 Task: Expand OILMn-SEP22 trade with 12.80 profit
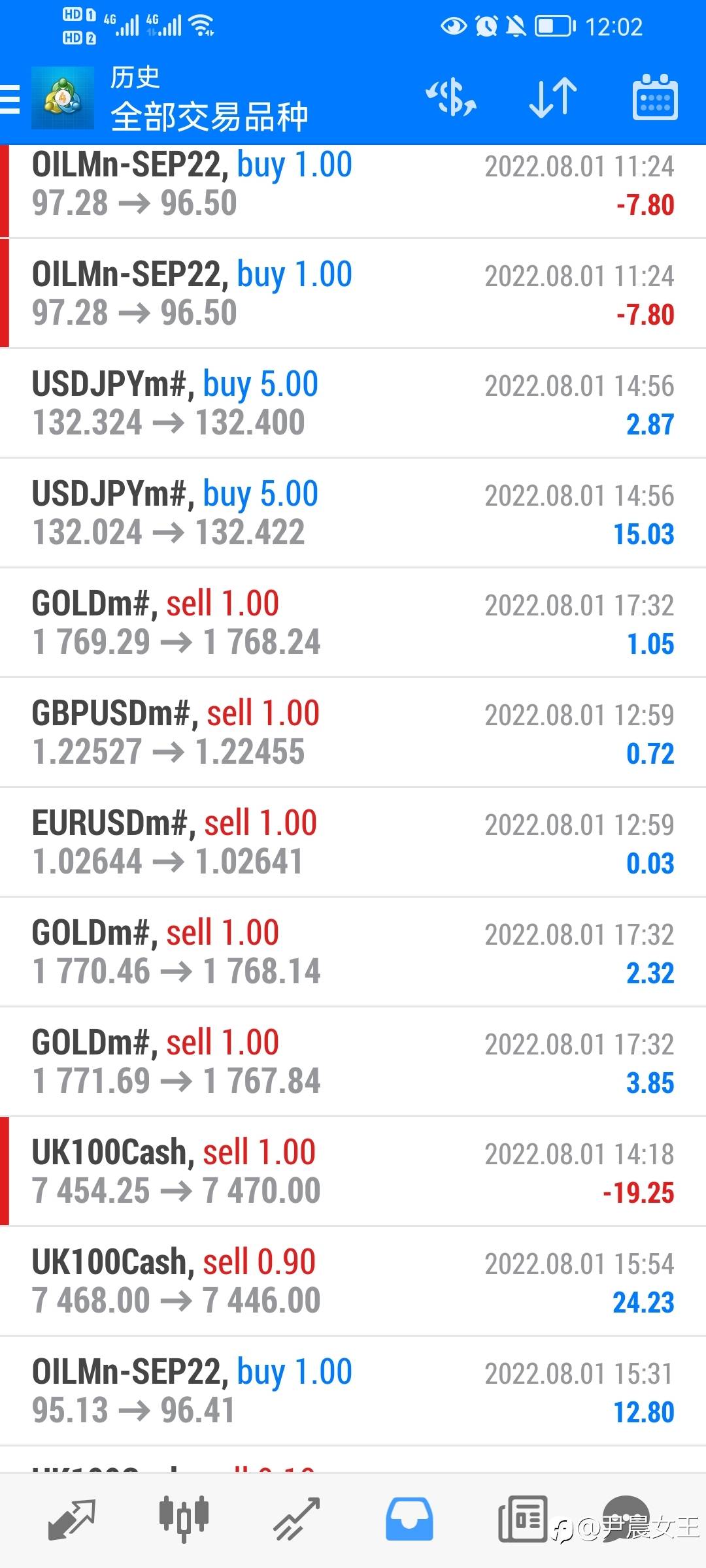[x=353, y=1391]
